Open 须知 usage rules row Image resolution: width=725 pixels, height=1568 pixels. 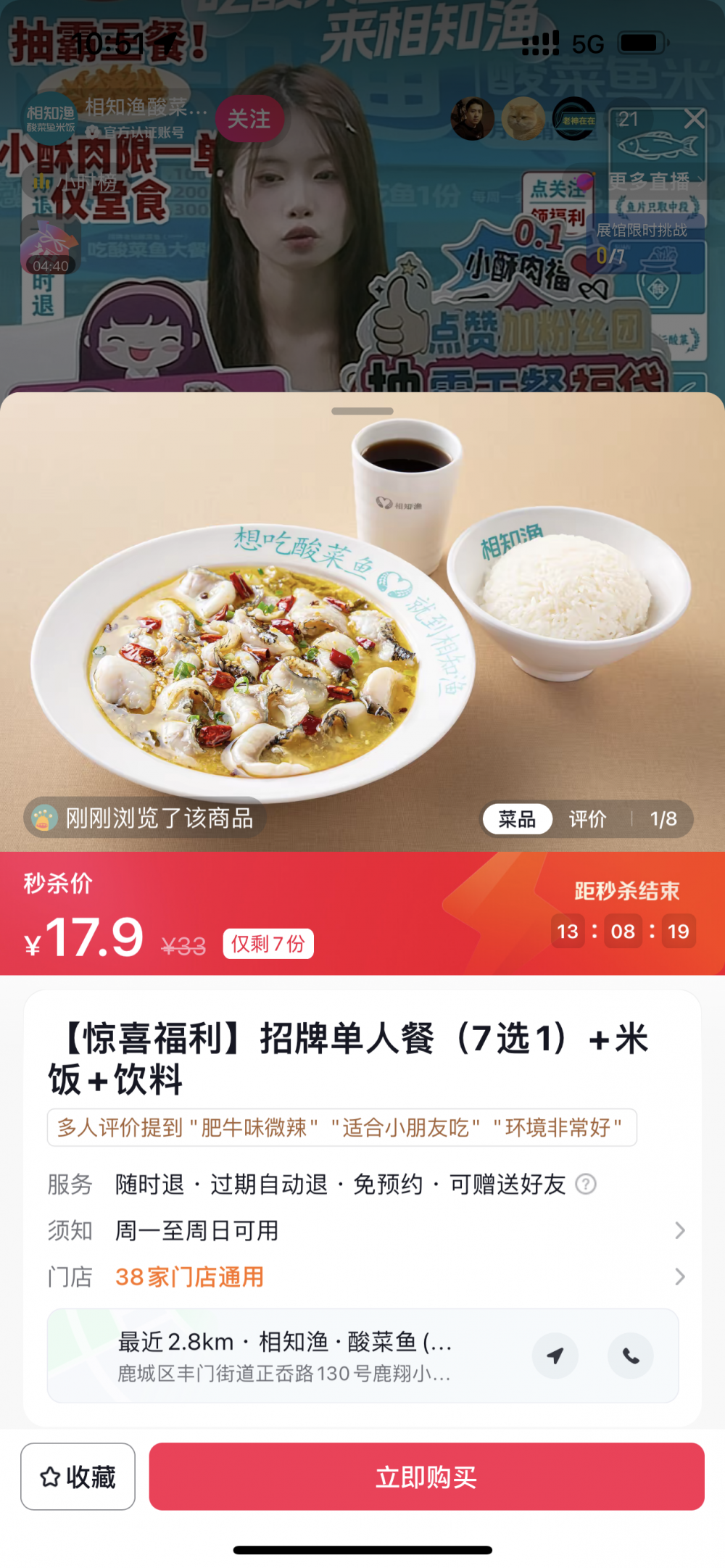tap(362, 1230)
